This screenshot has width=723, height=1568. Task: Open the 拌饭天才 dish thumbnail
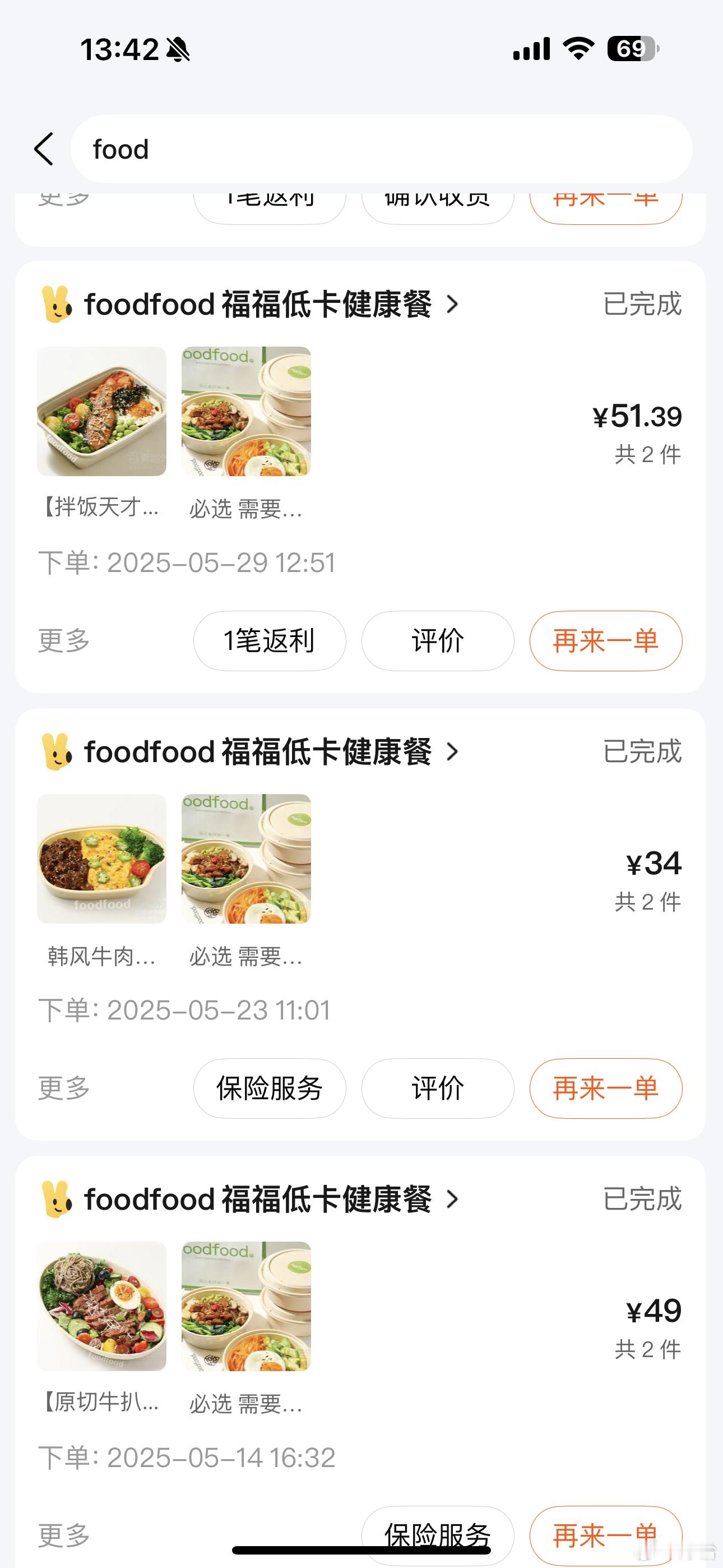[101, 412]
